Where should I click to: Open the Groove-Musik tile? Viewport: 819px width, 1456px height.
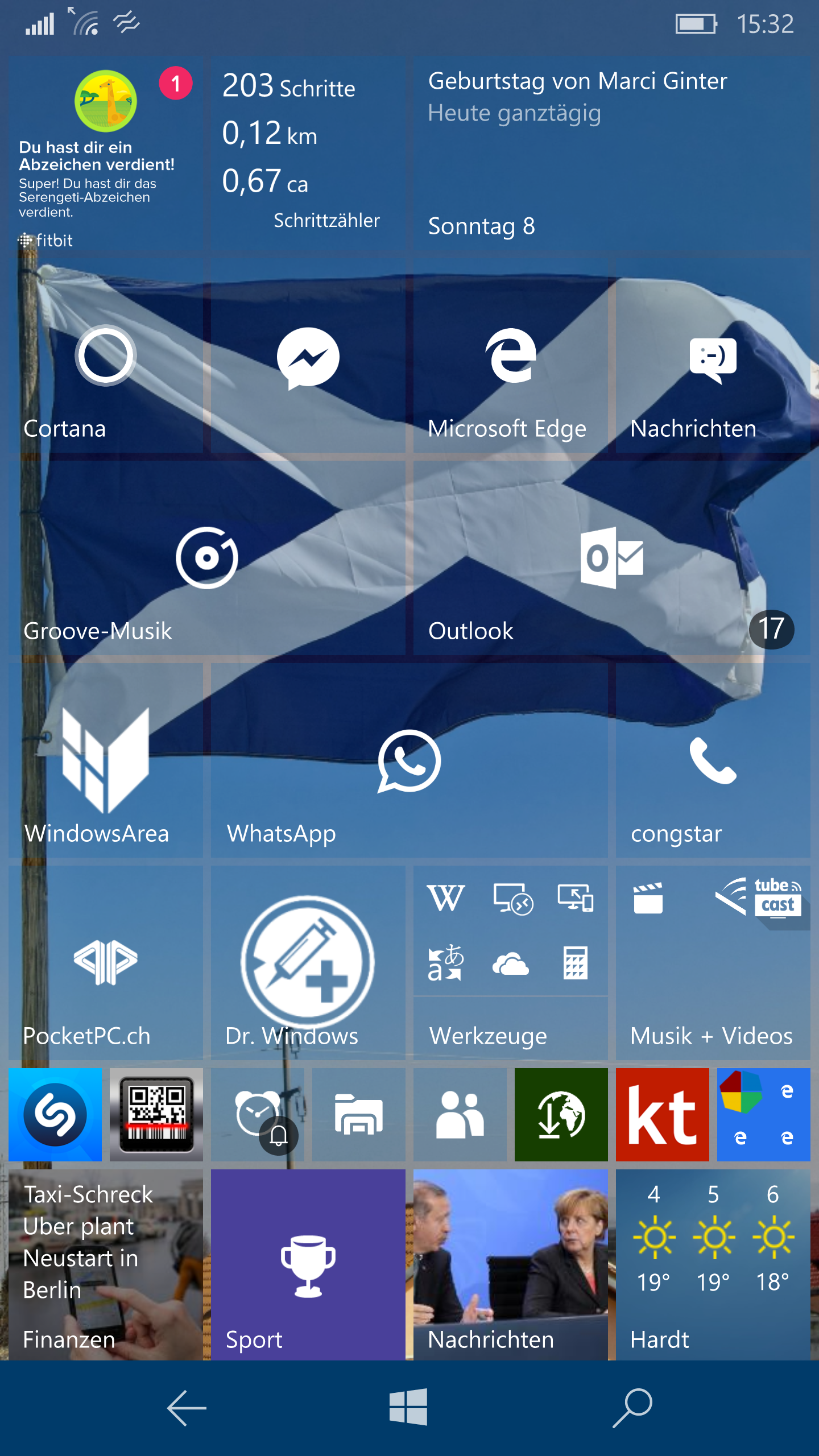[207, 558]
